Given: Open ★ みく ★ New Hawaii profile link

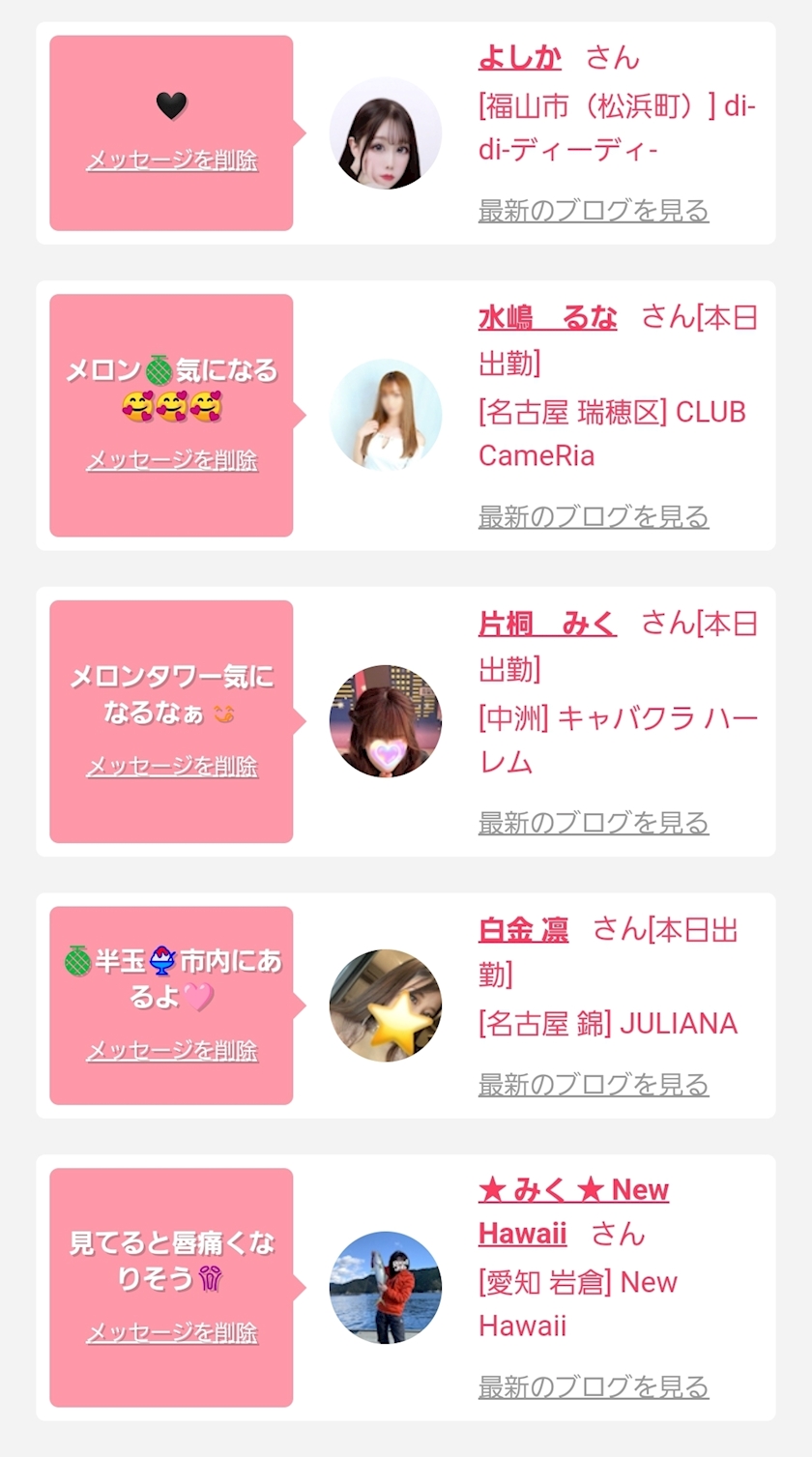Looking at the screenshot, I should coord(573,1190).
